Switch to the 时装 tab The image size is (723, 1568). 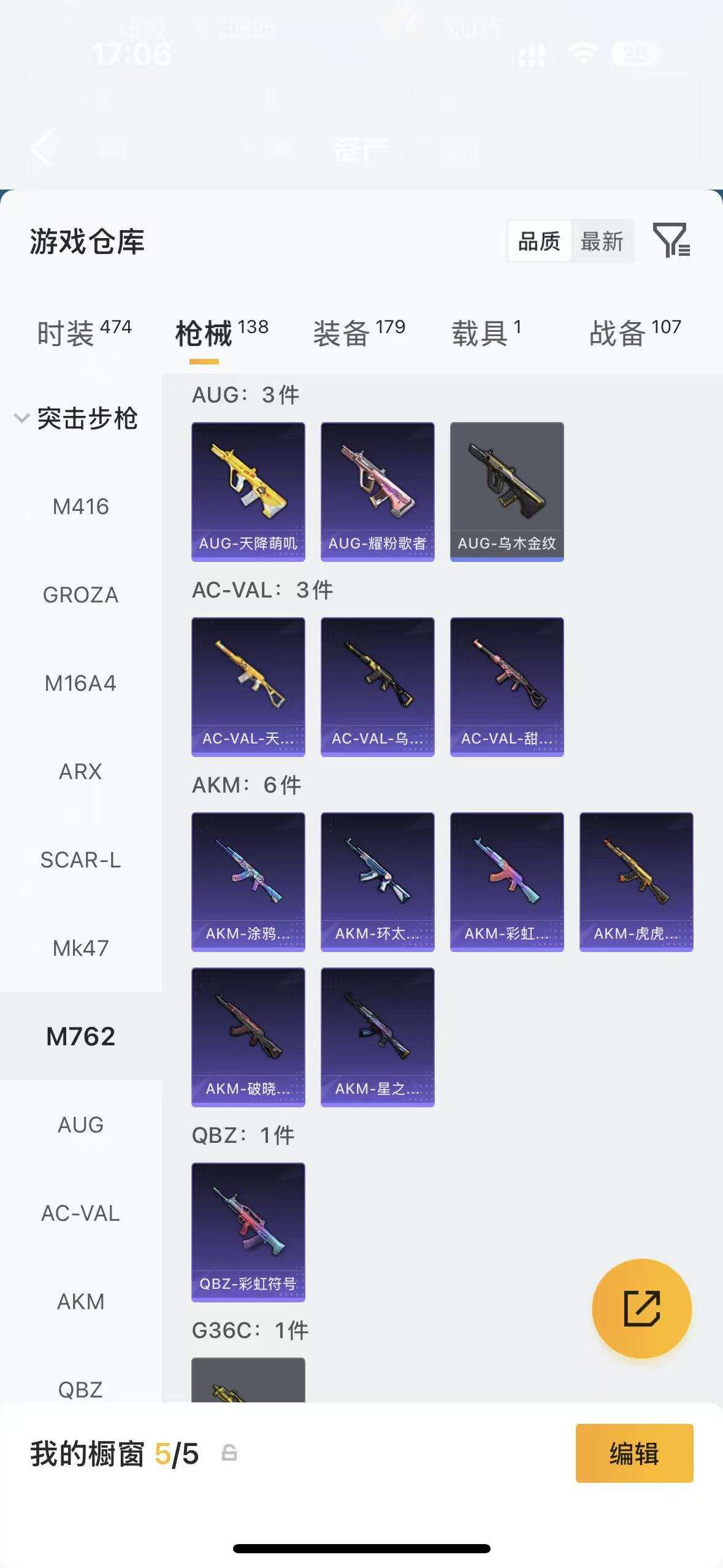(84, 333)
